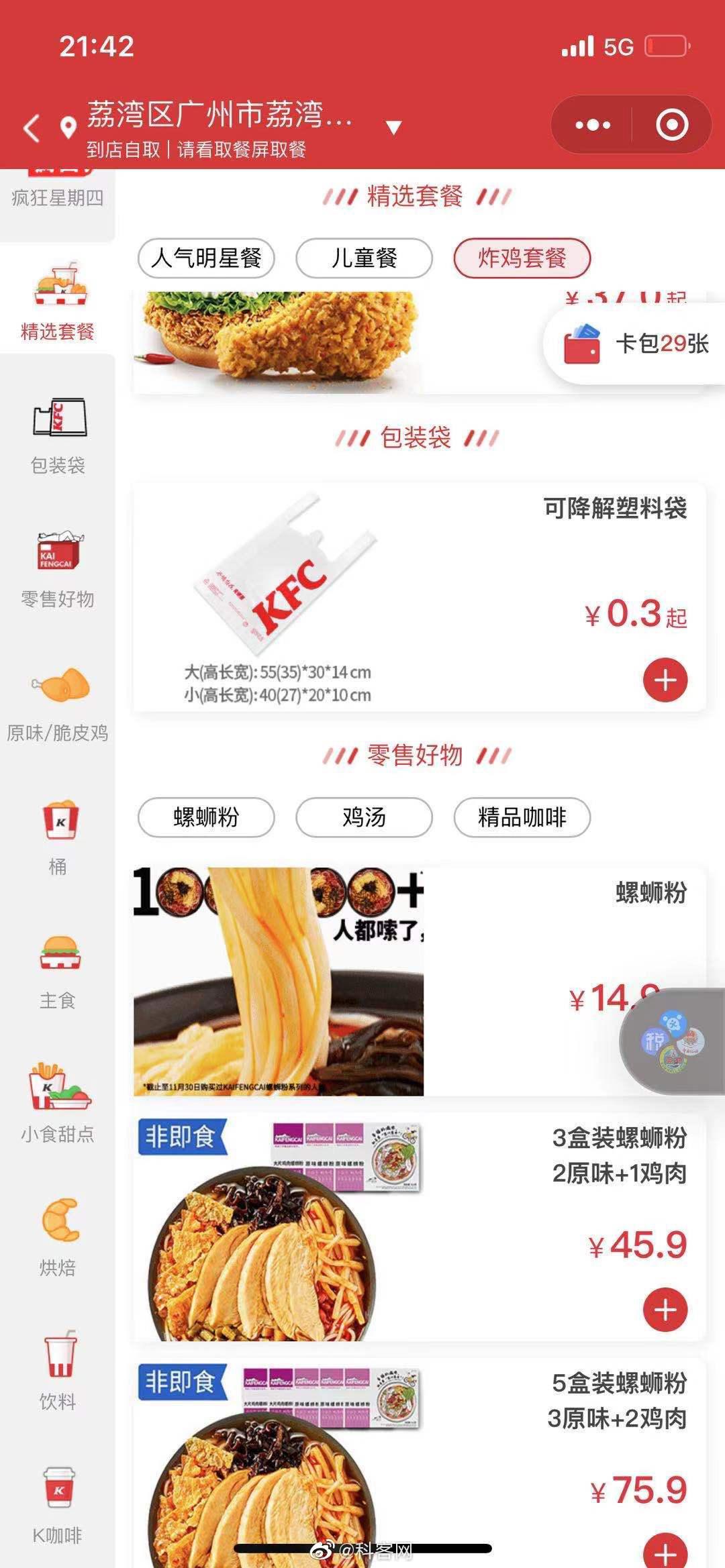Expand the store address dropdown

394,127
